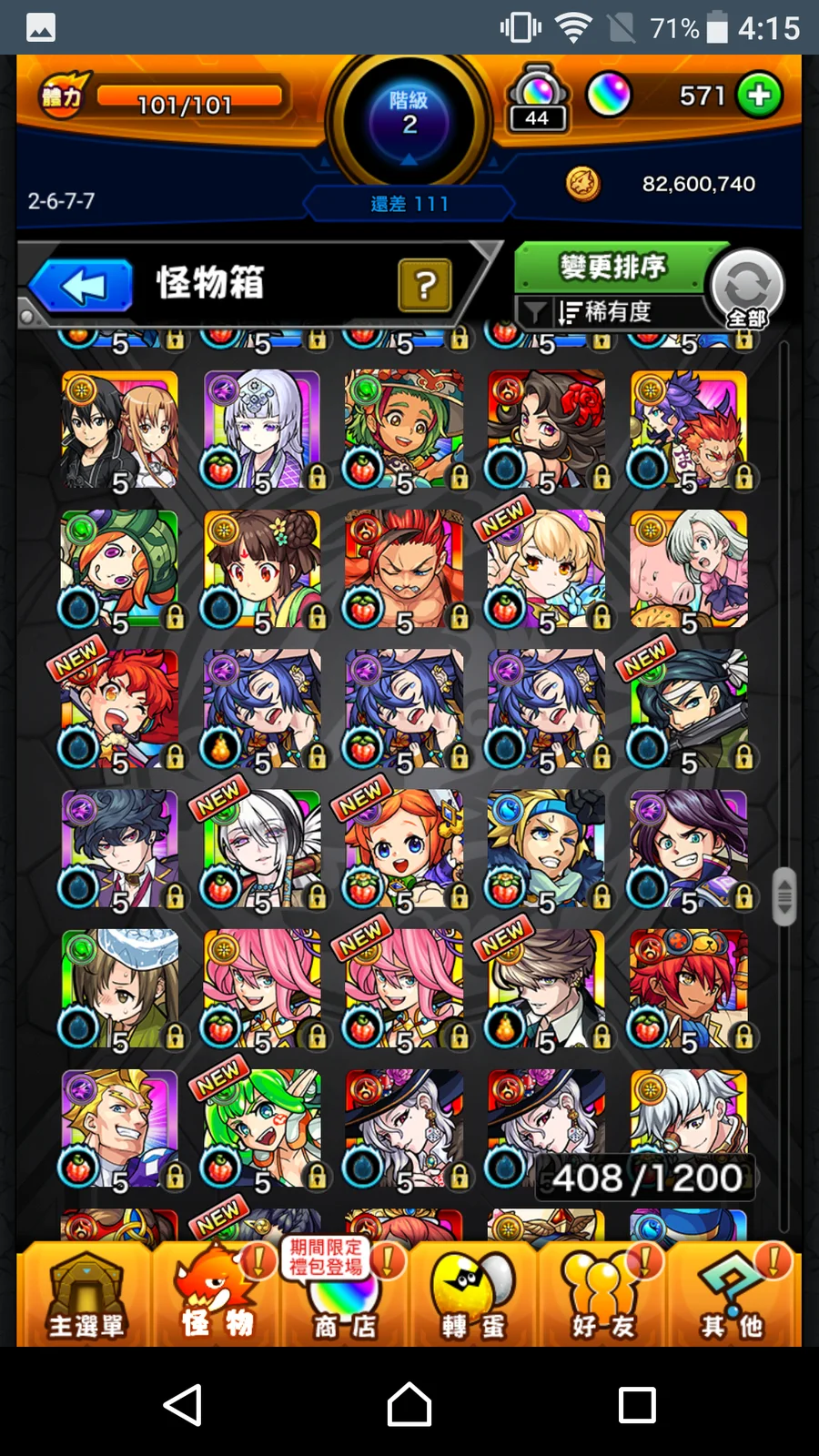Tap the 全部 refresh filter button
The height and width of the screenshot is (1456, 819).
tap(746, 288)
